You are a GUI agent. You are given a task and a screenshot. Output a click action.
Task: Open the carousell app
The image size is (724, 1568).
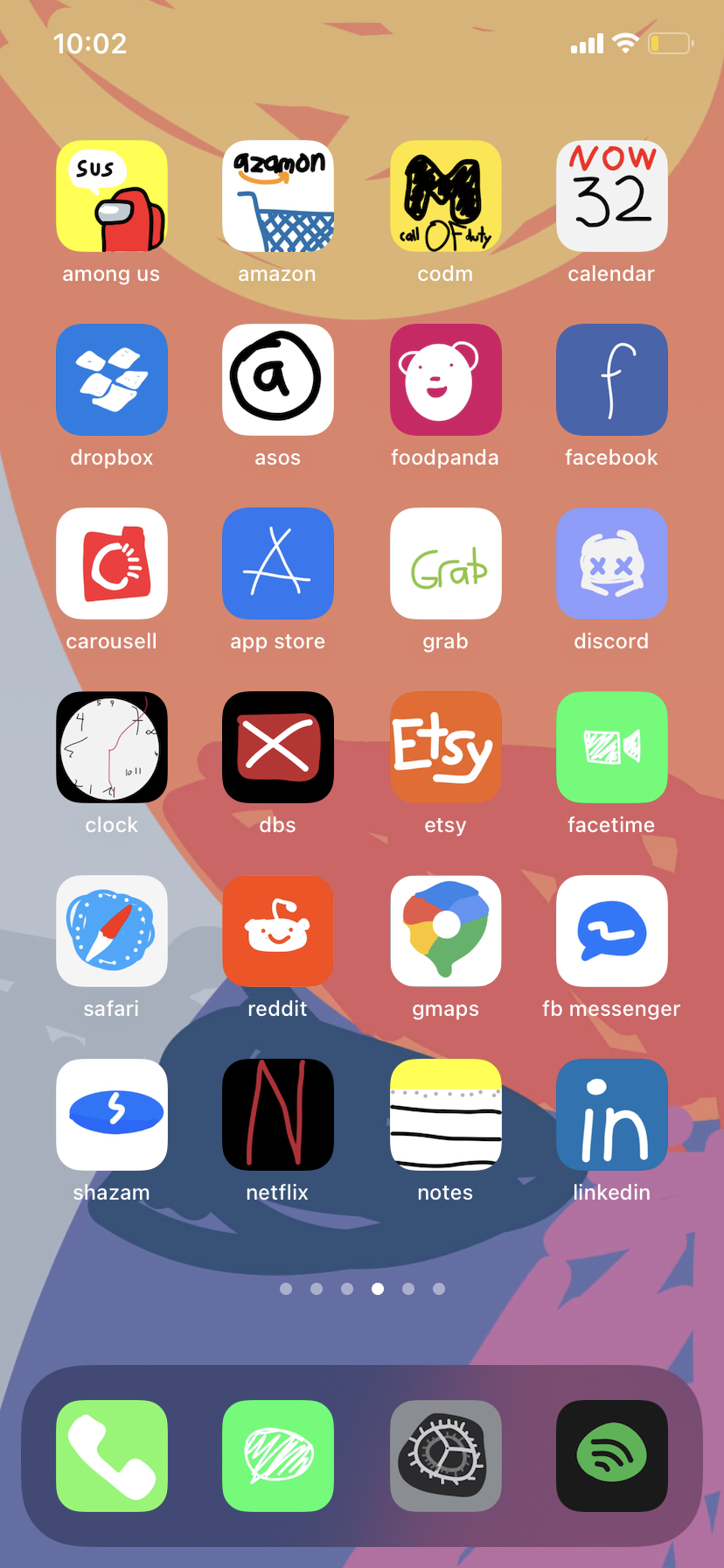point(112,563)
